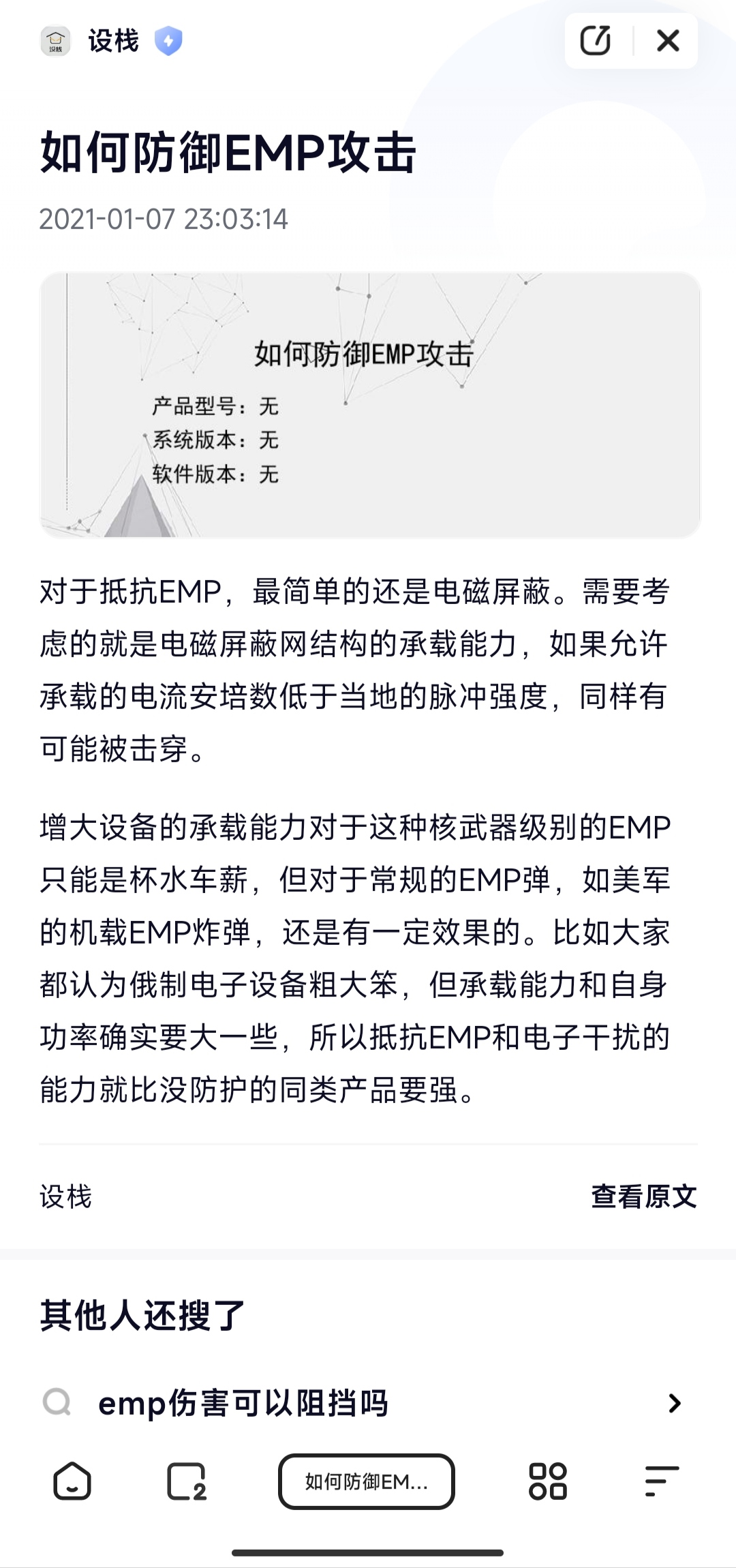Open the tab switcher showing 2 tabs

pos(186,1481)
